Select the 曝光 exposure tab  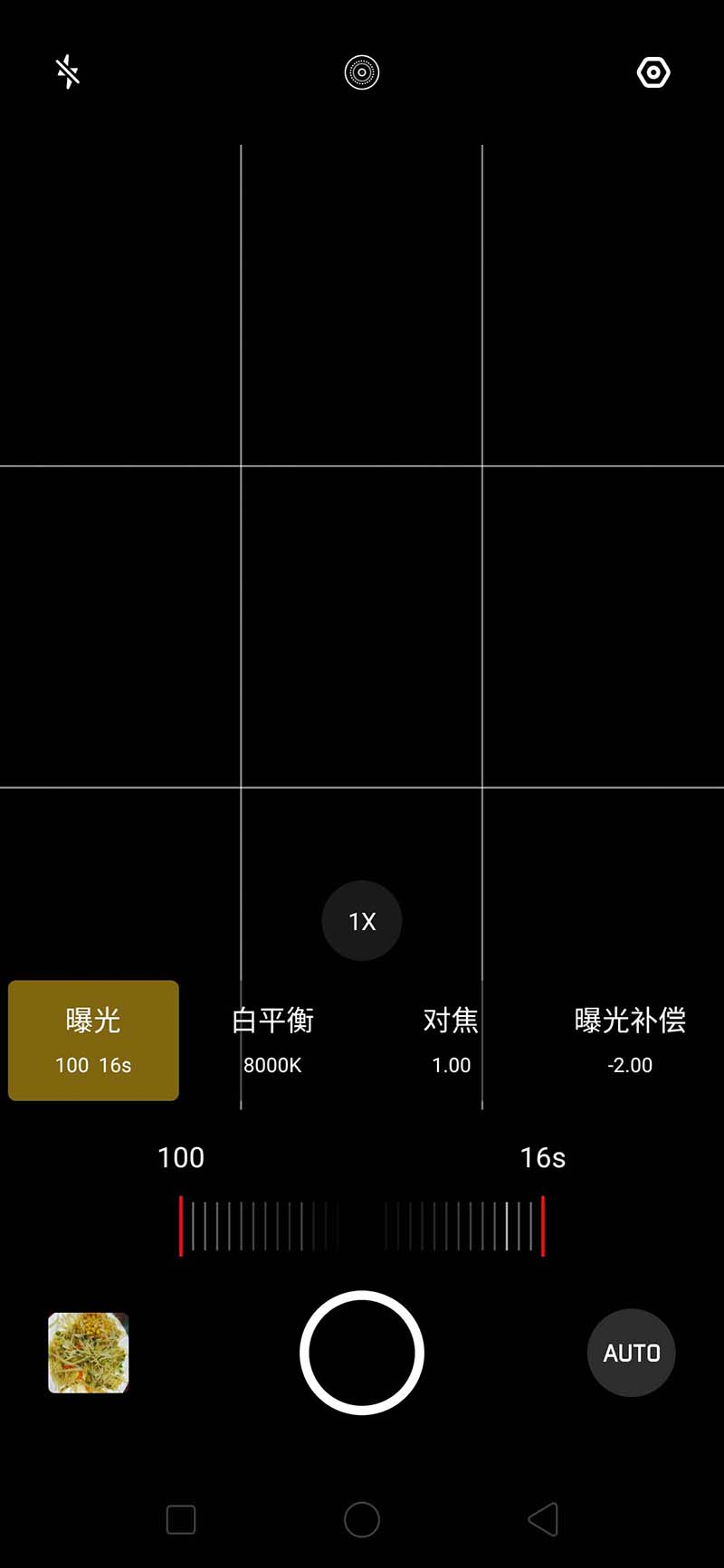pos(93,1040)
